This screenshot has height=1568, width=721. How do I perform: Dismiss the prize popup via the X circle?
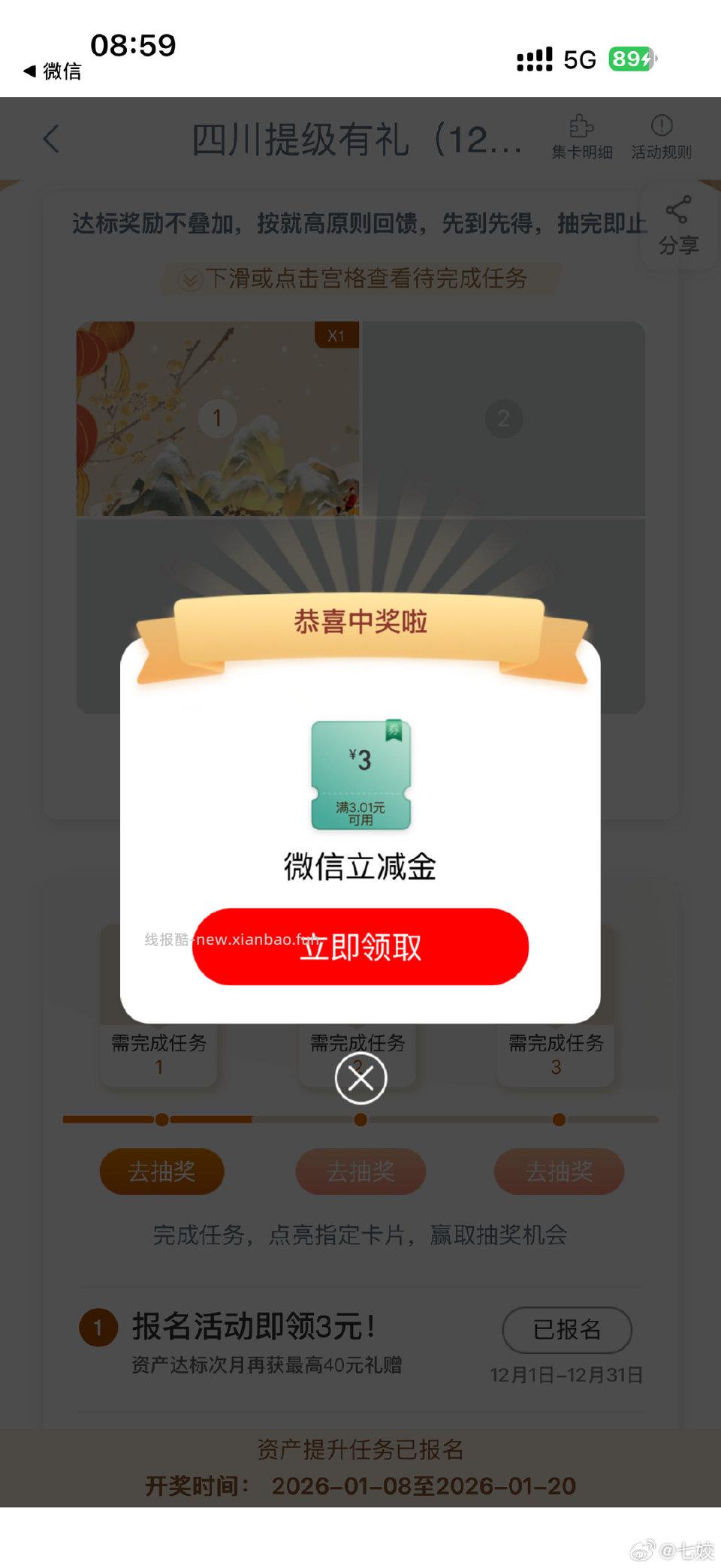(x=360, y=1078)
